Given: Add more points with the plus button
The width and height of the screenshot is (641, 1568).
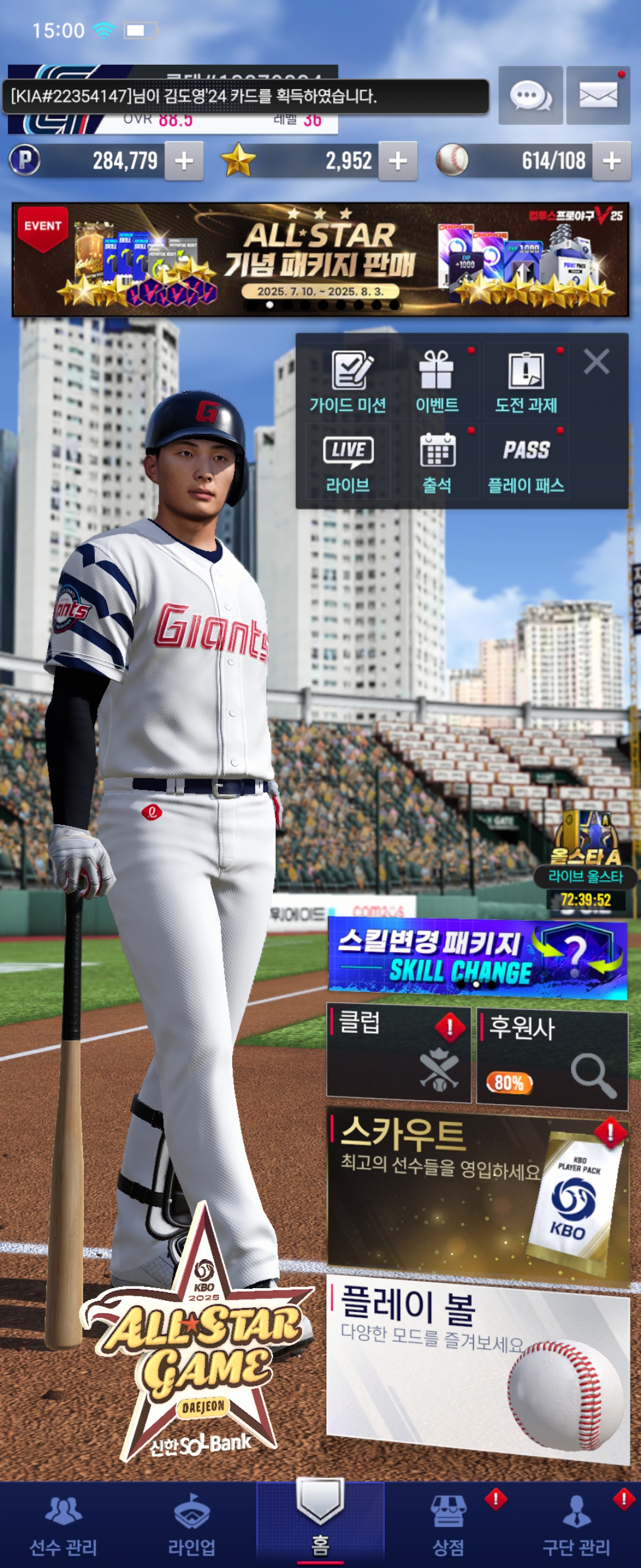Looking at the screenshot, I should (183, 162).
